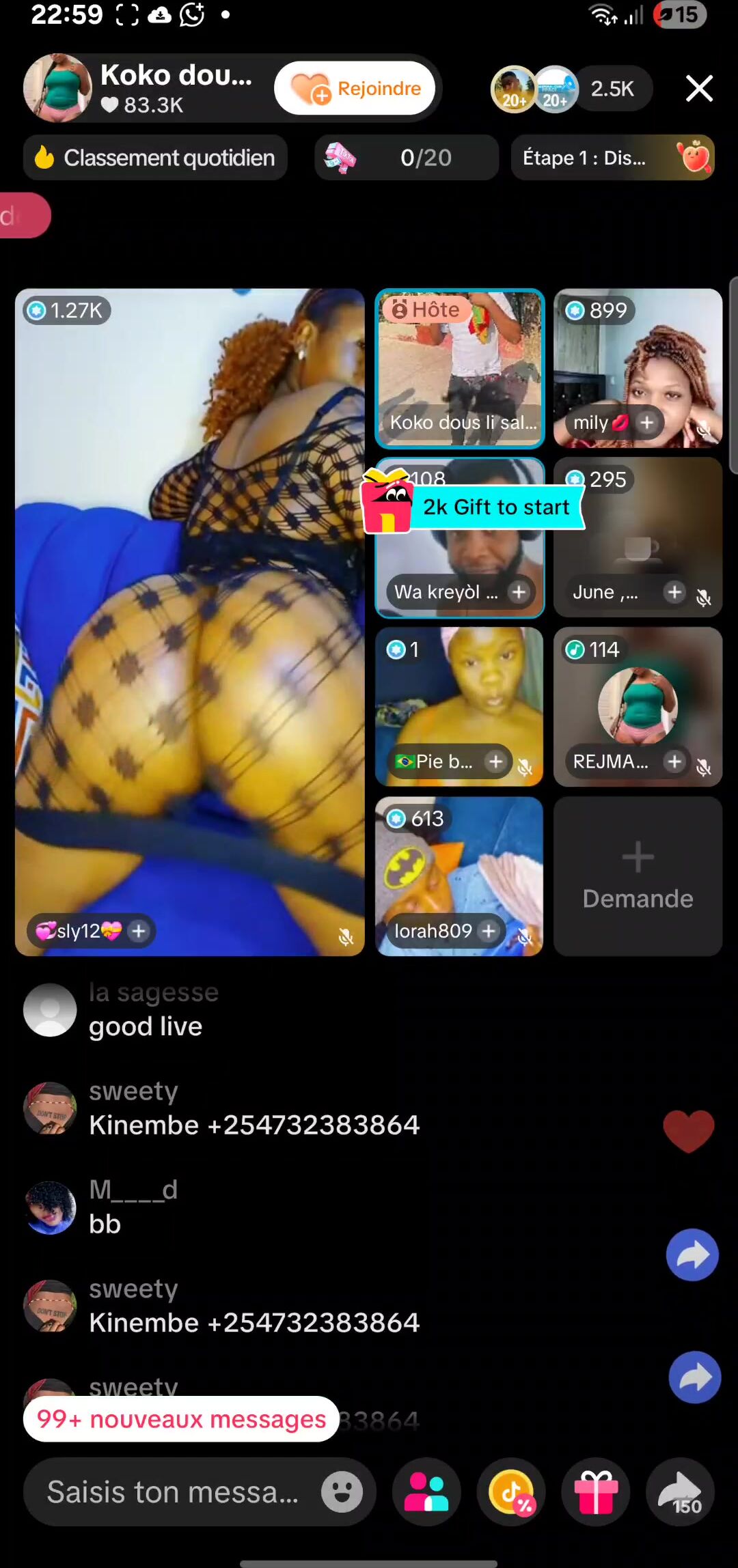The image size is (738, 1568).
Task: Open the multi-guest people icon
Action: [x=426, y=1492]
